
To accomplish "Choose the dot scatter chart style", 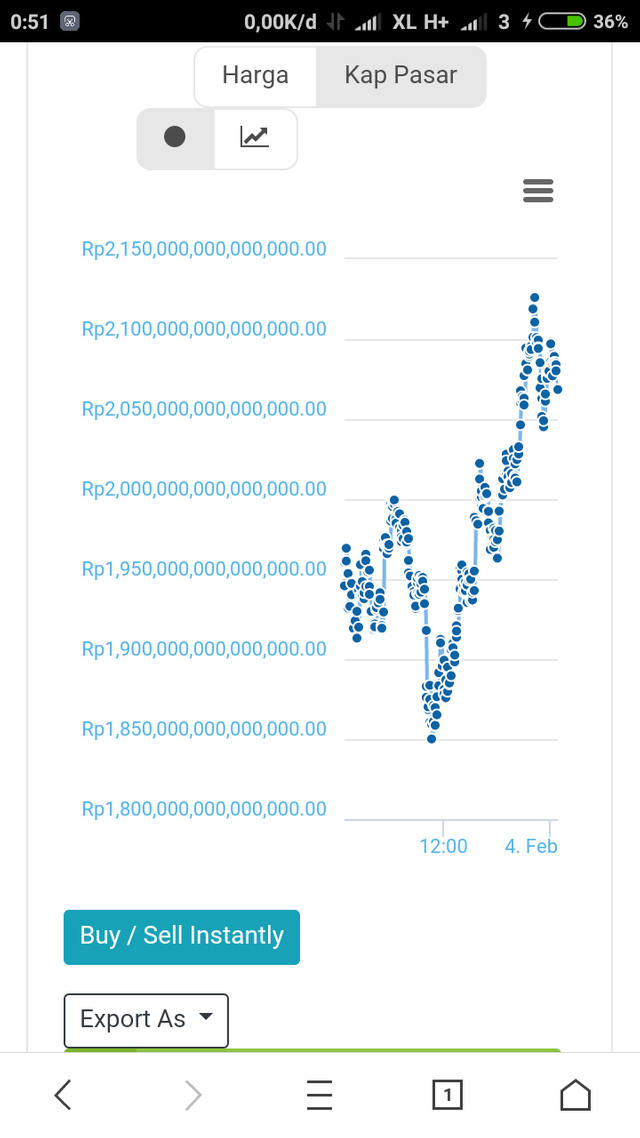I will [175, 138].
